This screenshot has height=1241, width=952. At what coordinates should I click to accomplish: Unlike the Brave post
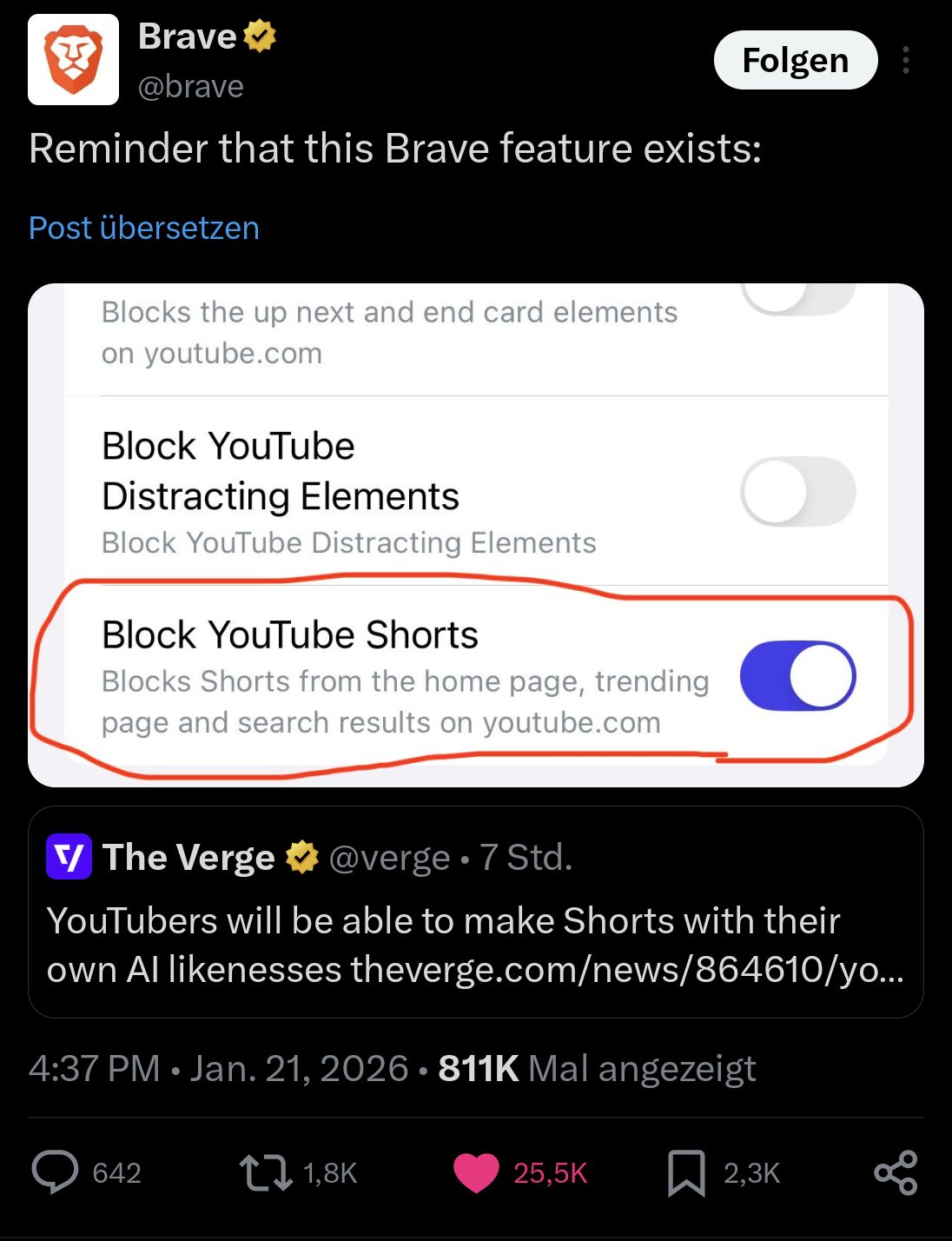[476, 1172]
